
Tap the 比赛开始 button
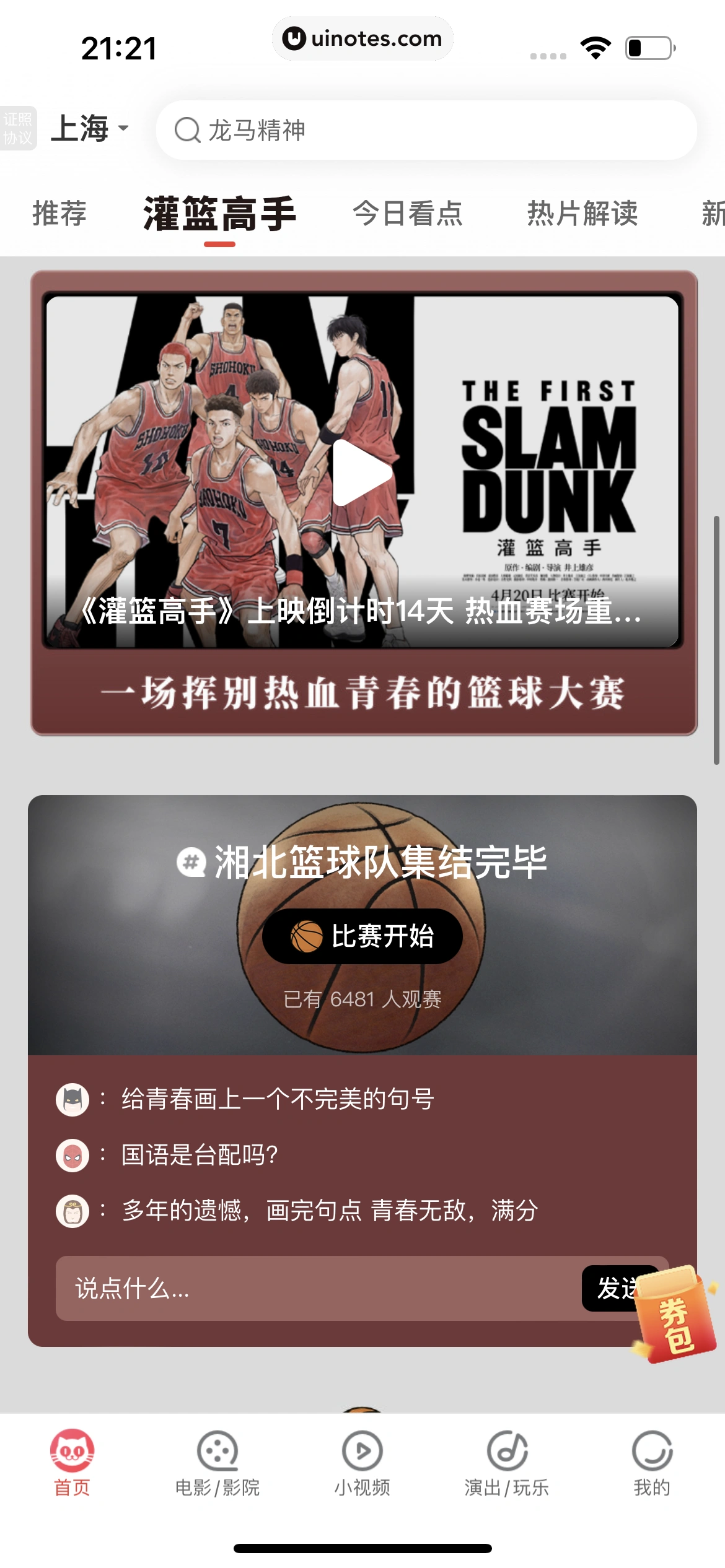click(362, 936)
